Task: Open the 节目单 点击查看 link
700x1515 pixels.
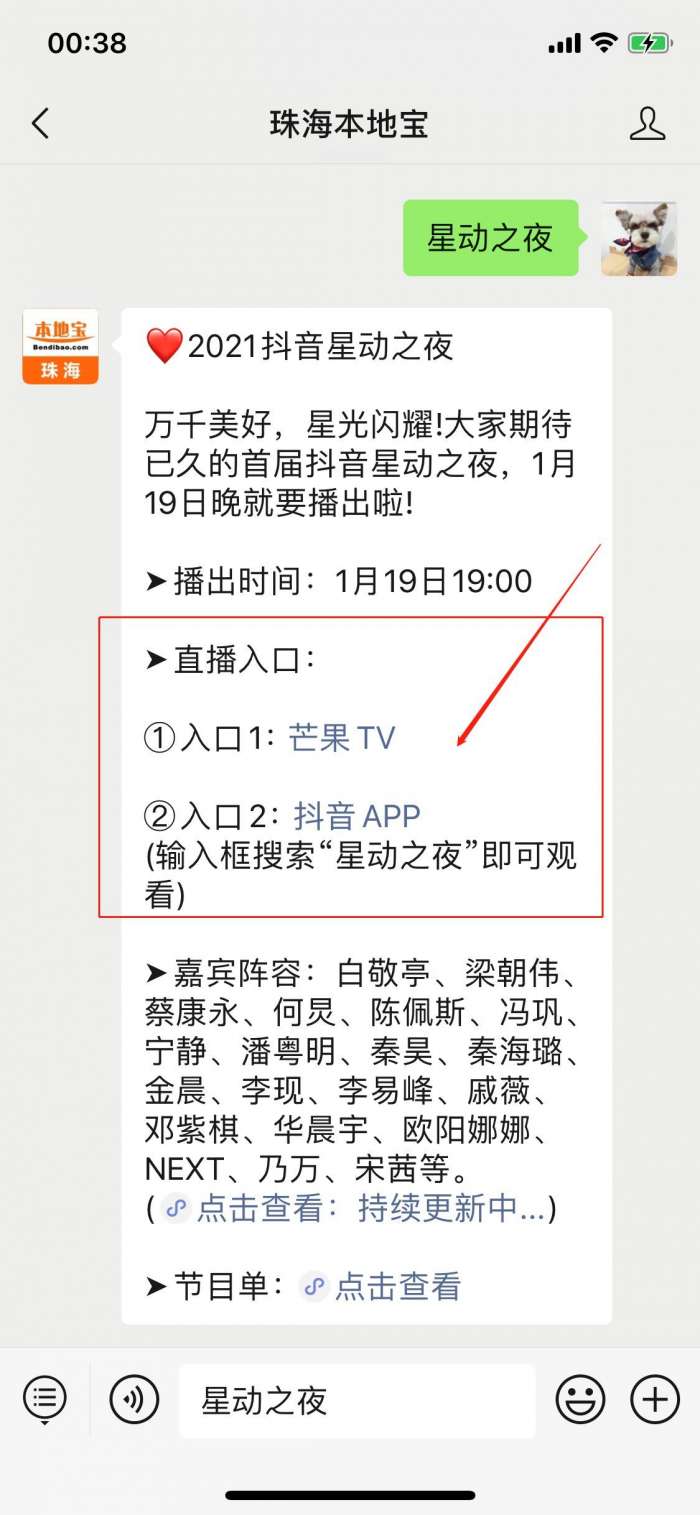Action: tap(396, 1286)
